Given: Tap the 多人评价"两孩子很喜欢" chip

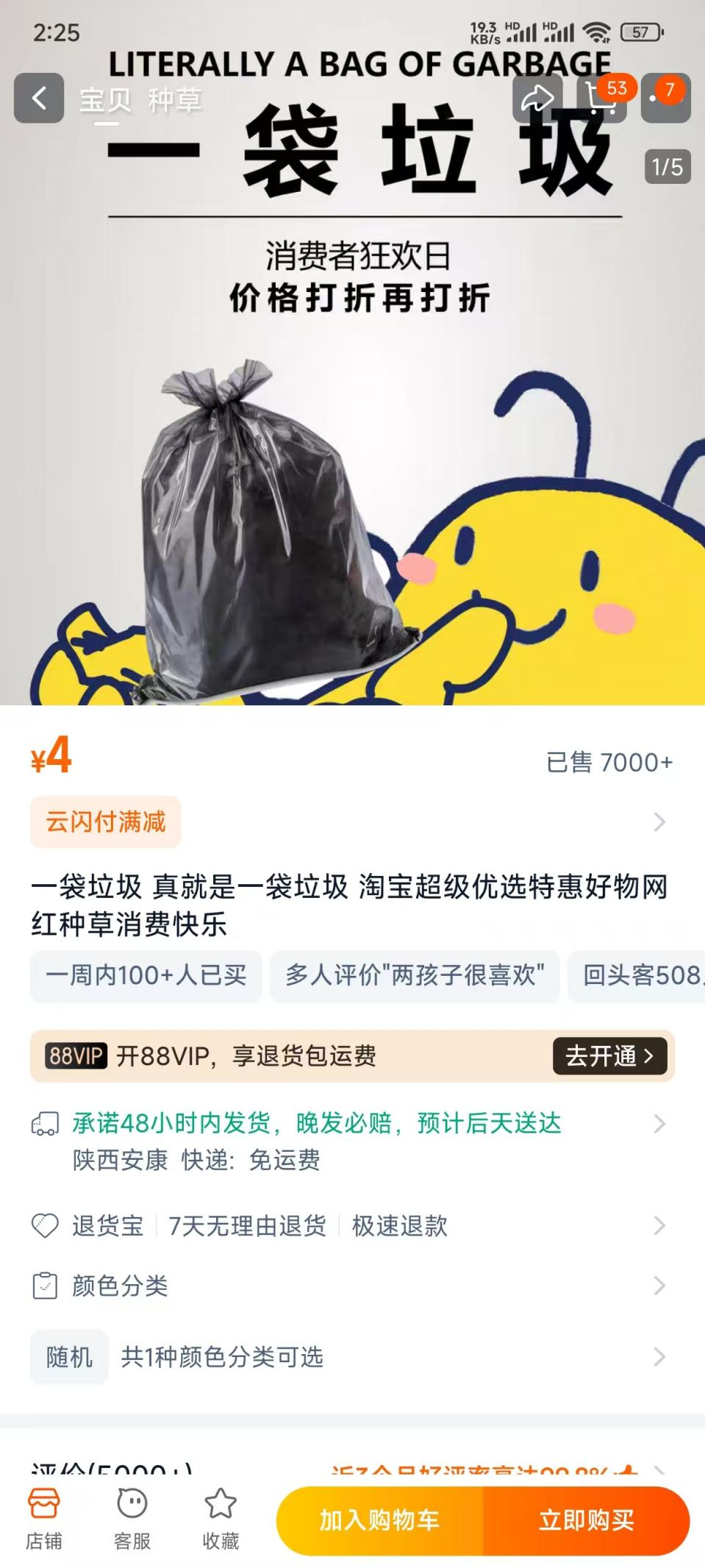Looking at the screenshot, I should (415, 975).
